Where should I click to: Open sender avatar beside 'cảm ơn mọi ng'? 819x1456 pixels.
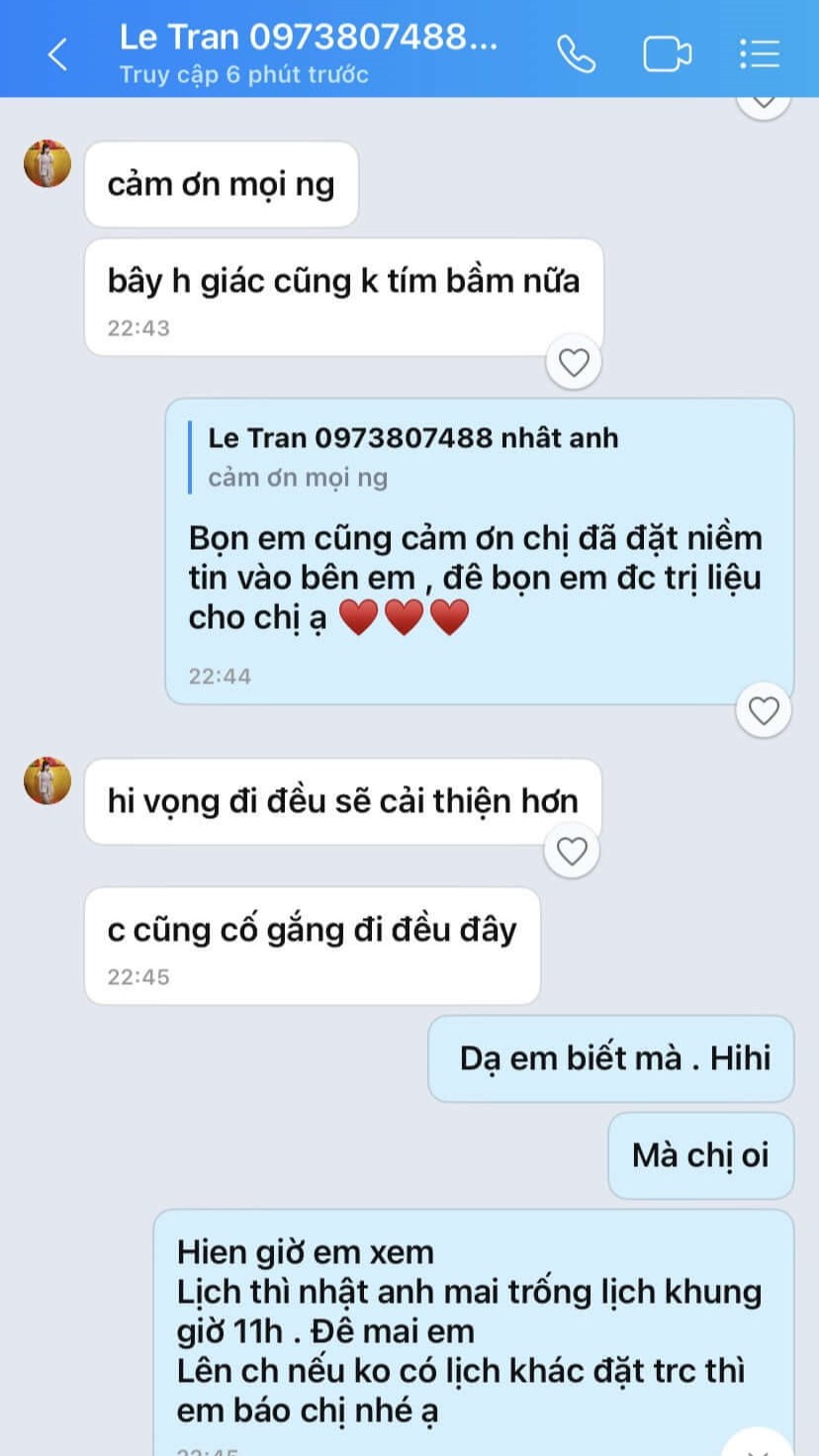tap(46, 164)
